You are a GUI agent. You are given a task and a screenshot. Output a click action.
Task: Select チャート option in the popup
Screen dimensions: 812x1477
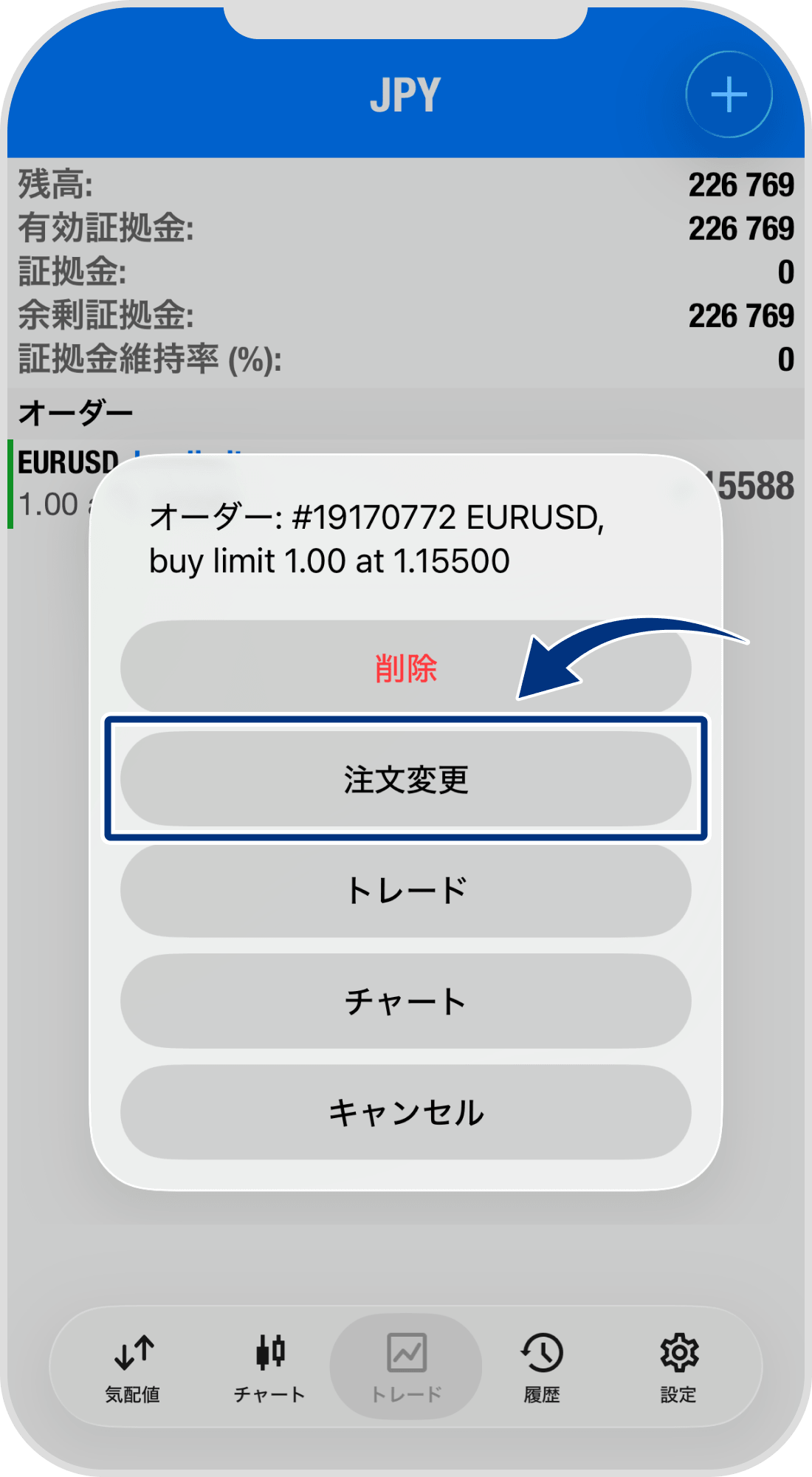click(x=406, y=1001)
